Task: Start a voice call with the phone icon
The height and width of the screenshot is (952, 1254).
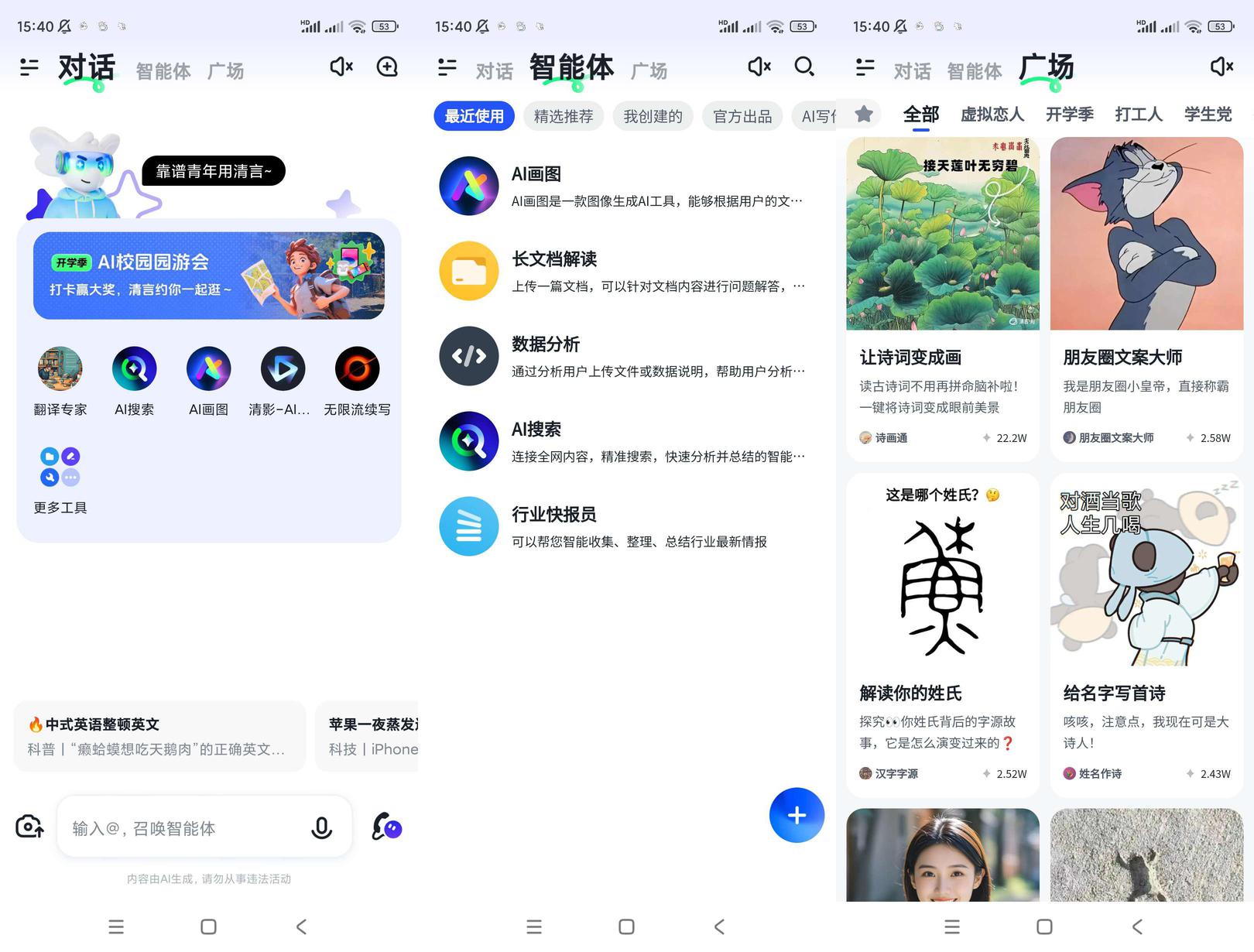Action: (386, 827)
